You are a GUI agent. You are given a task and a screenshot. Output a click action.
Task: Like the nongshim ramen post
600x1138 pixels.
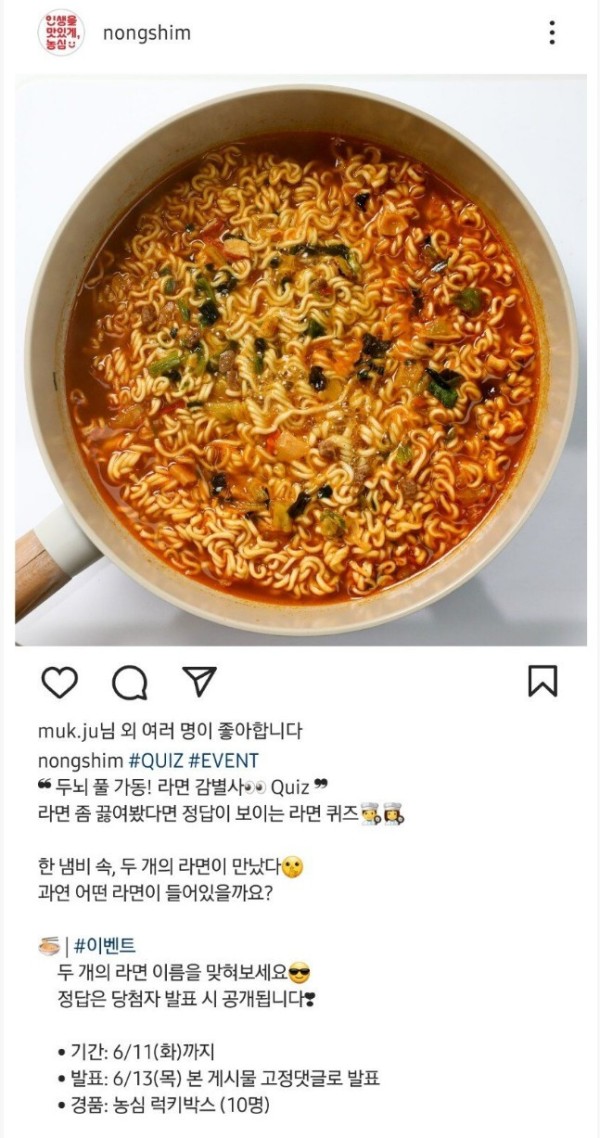click(60, 682)
